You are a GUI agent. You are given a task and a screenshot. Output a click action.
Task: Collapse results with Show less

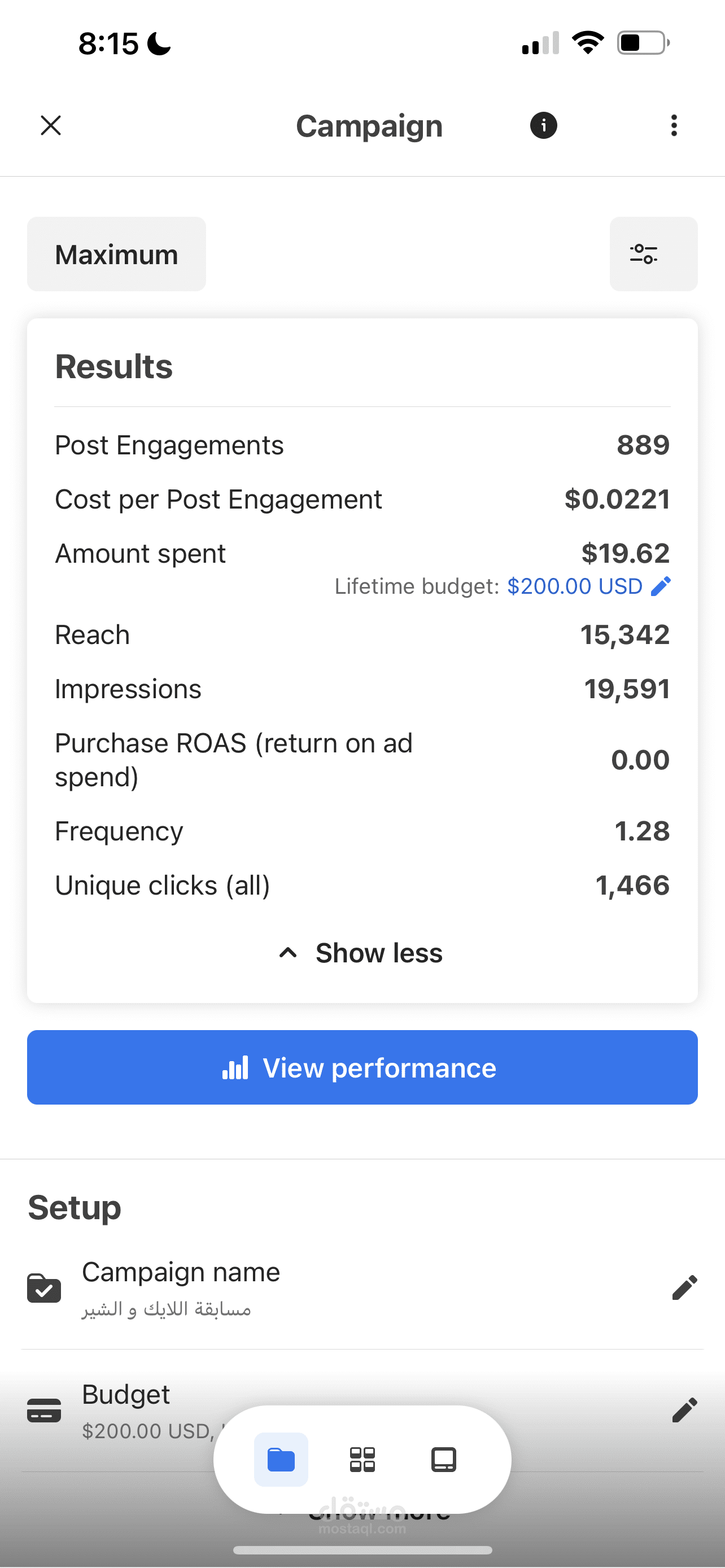point(361,953)
